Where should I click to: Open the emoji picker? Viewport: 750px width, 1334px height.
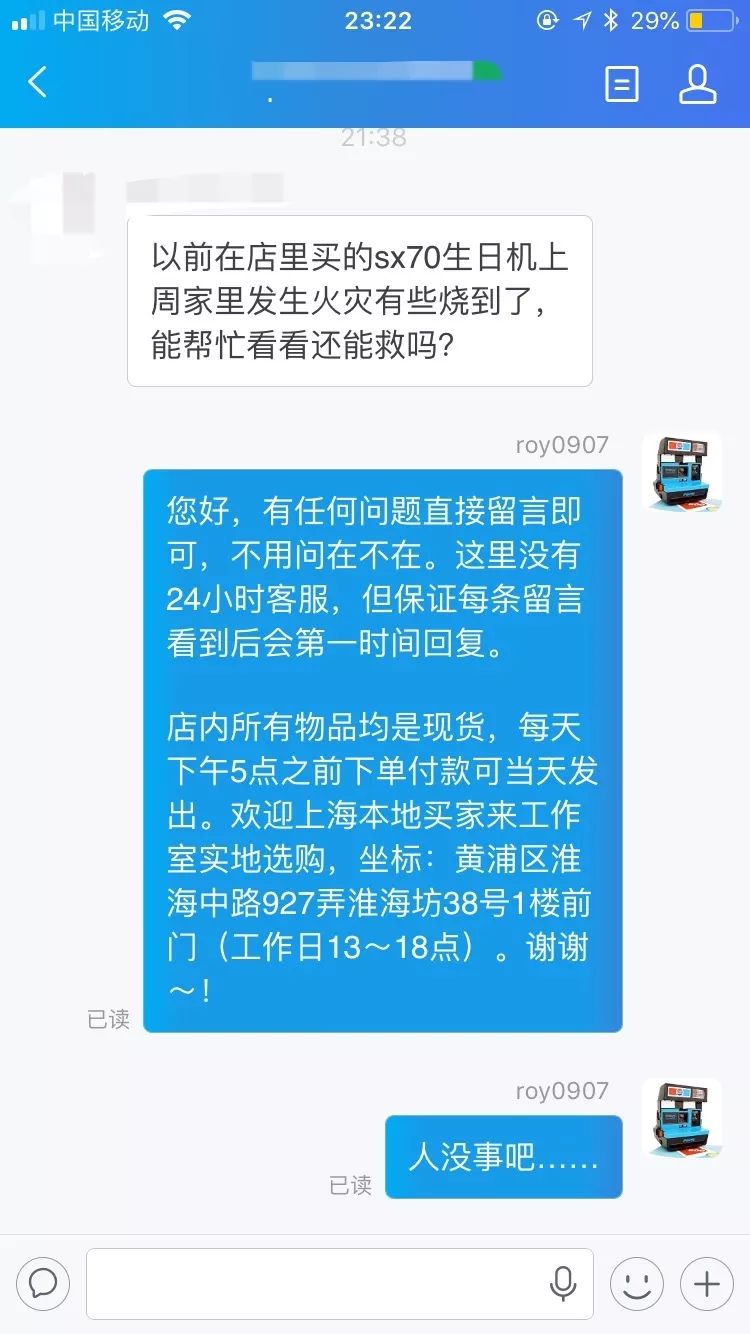[636, 1283]
